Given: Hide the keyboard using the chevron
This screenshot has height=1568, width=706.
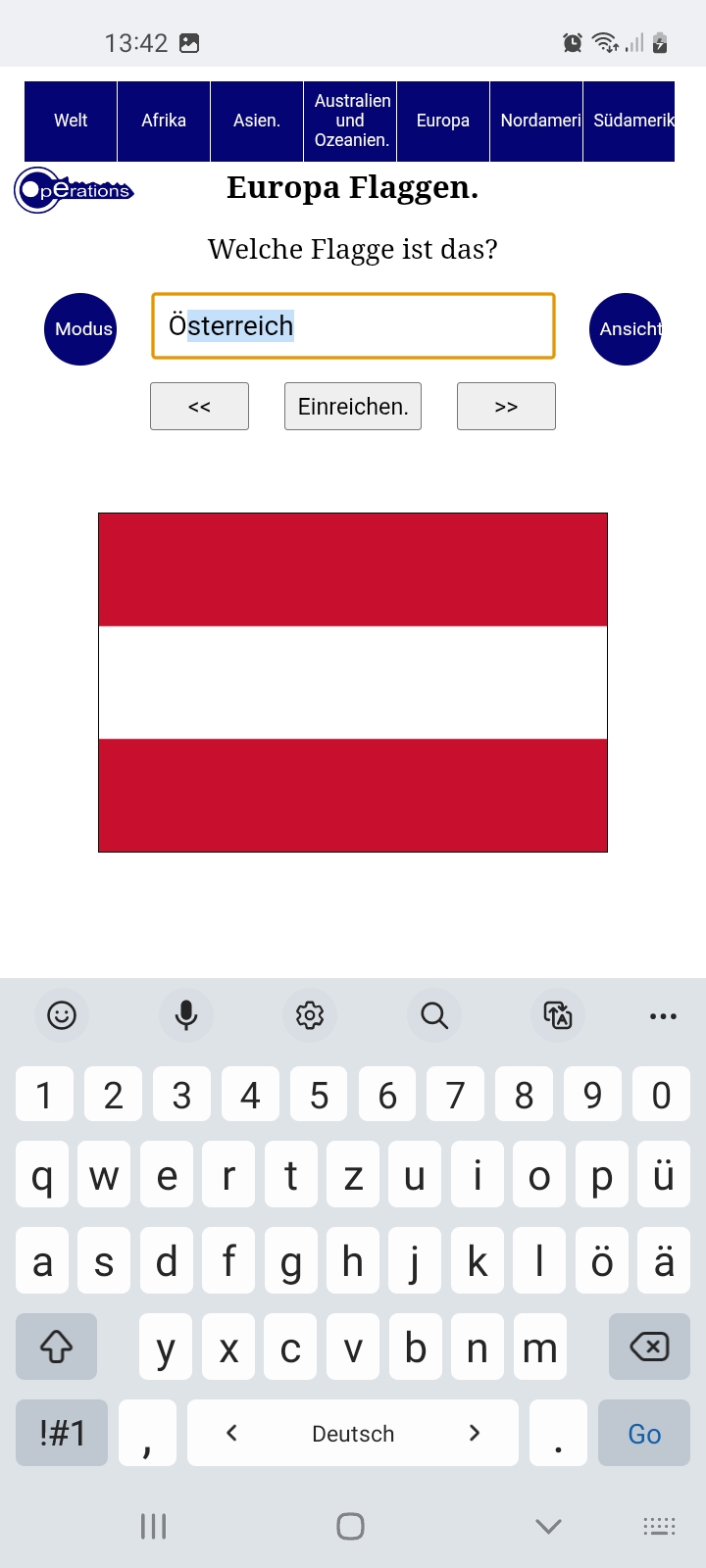Looking at the screenshot, I should (x=547, y=1525).
